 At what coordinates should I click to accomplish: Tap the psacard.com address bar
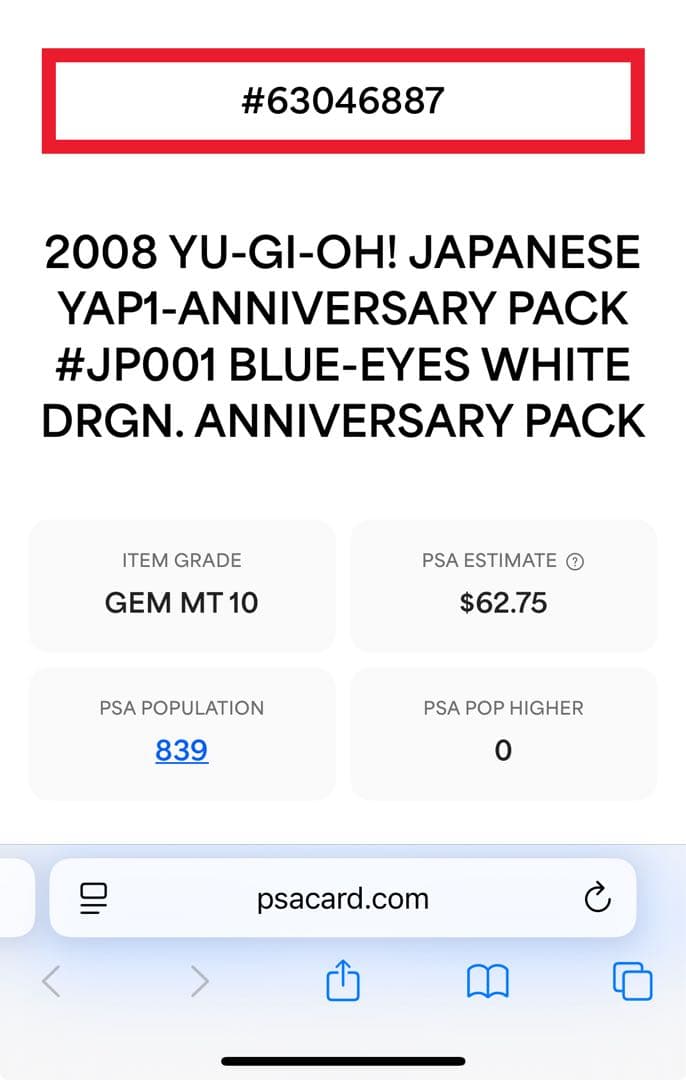343,898
